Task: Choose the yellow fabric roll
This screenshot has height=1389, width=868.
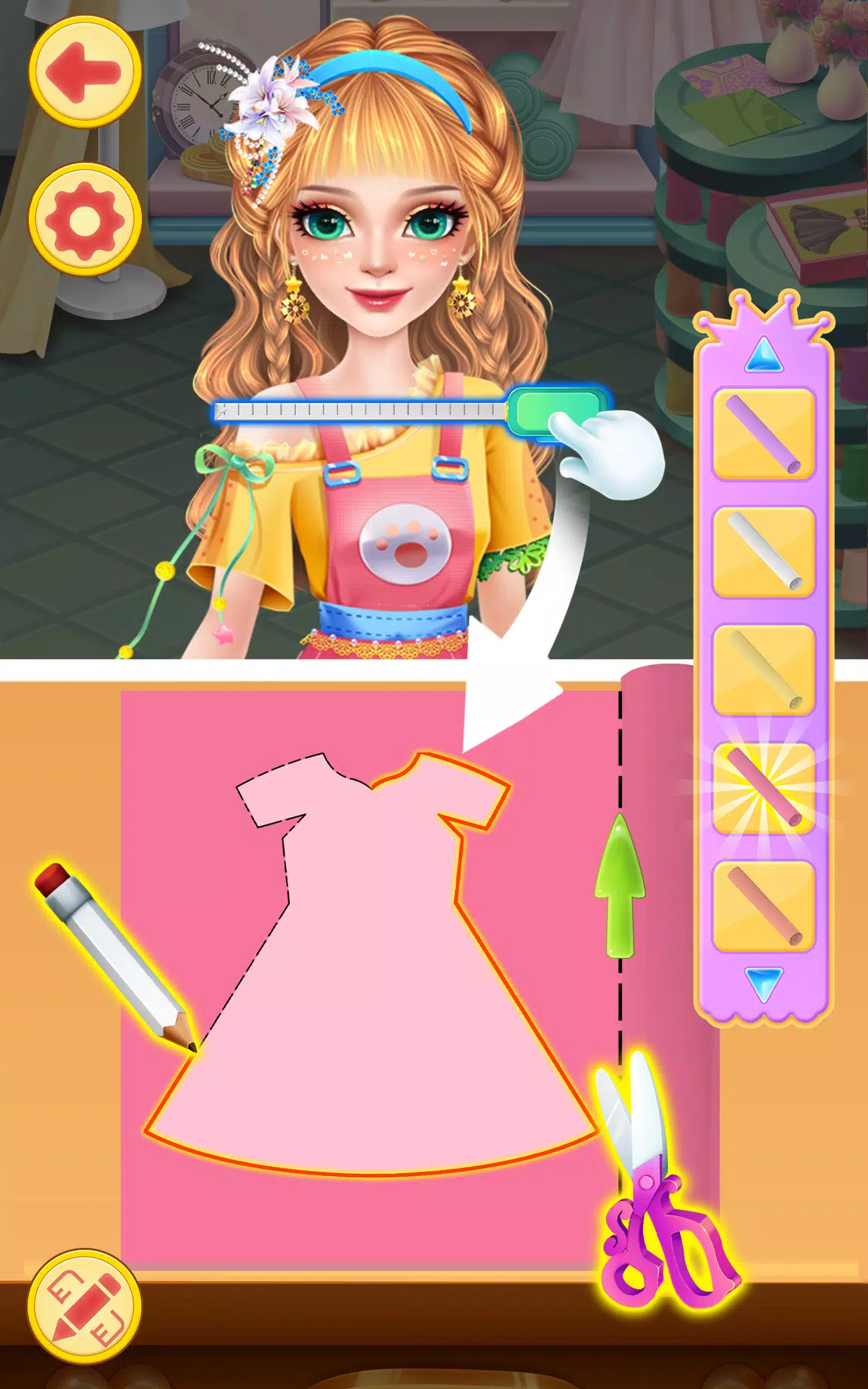Action: tap(763, 670)
